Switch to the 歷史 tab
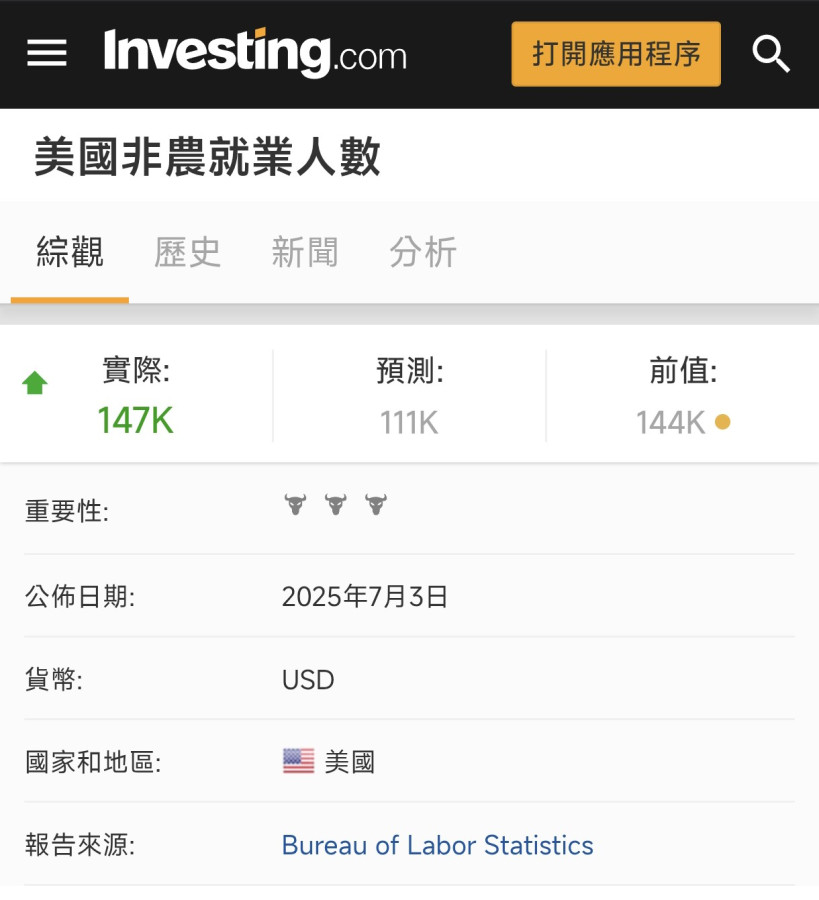The width and height of the screenshot is (819, 900). click(x=187, y=252)
